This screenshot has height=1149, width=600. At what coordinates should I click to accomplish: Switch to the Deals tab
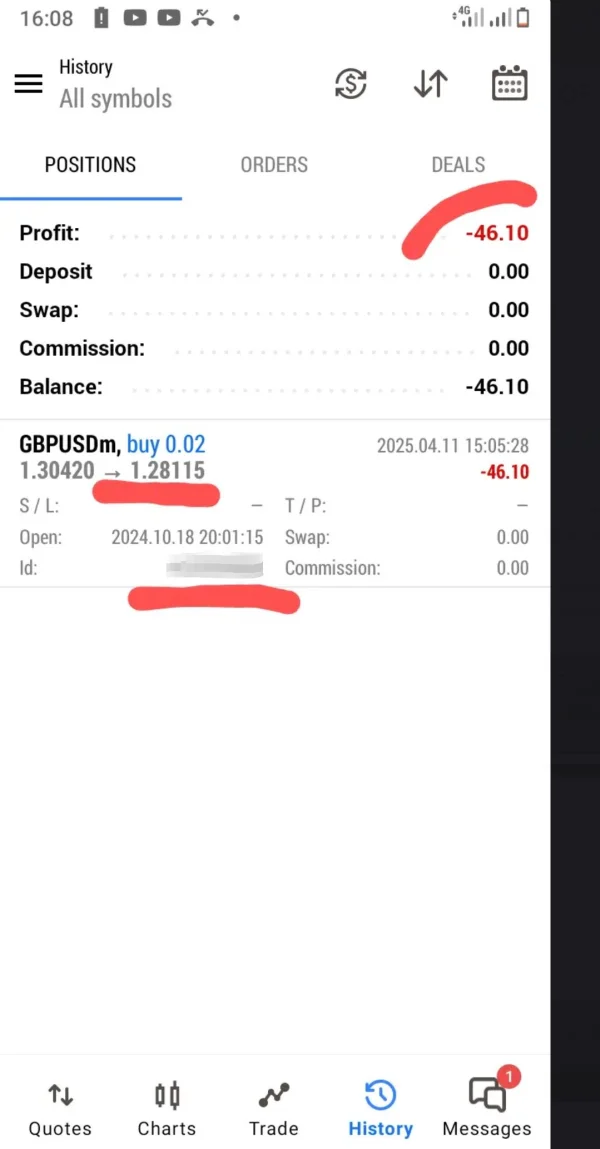458,165
